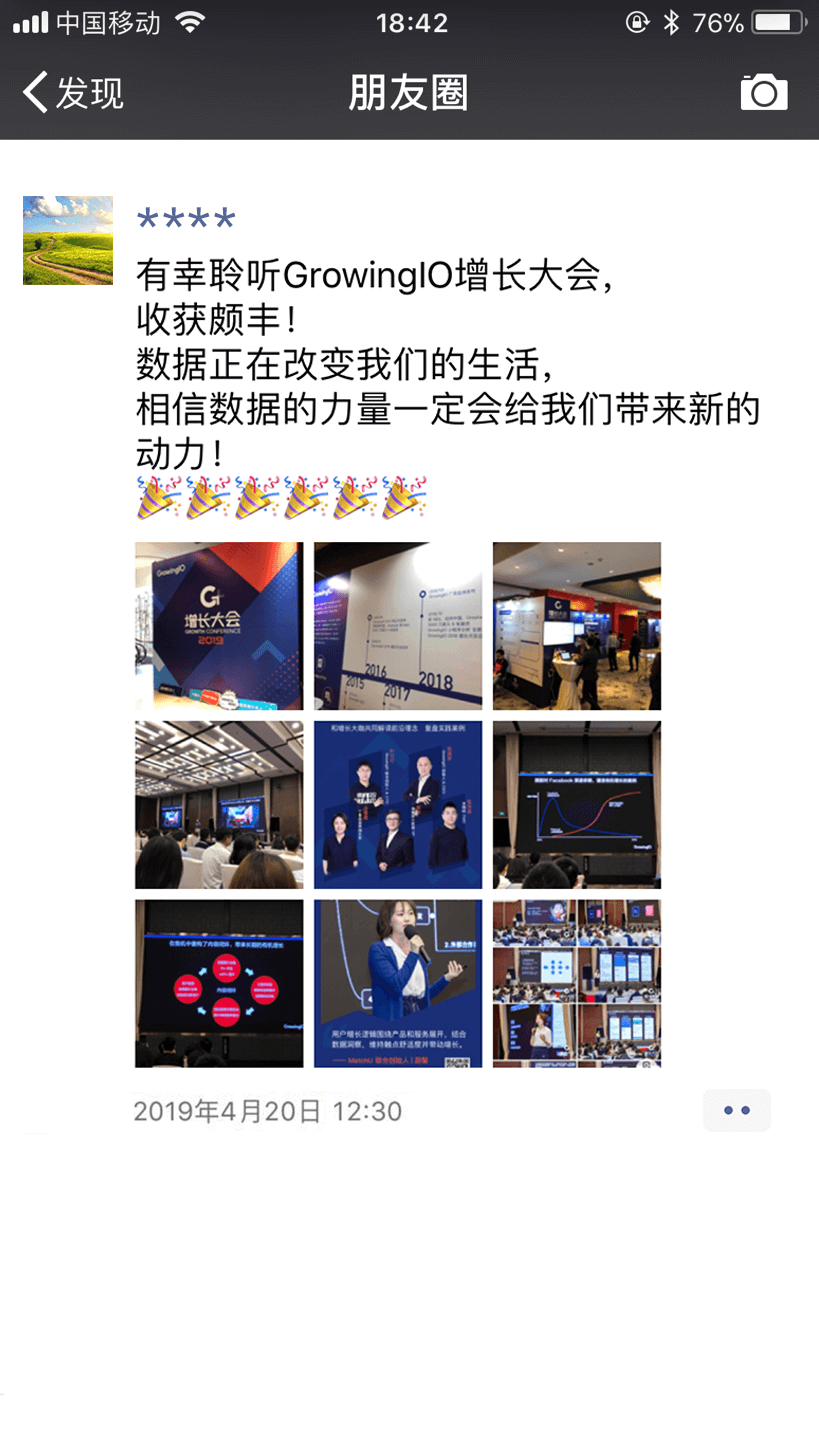The image size is (819, 1455).
Task: Open the camera to post a moment
Action: pos(764,93)
